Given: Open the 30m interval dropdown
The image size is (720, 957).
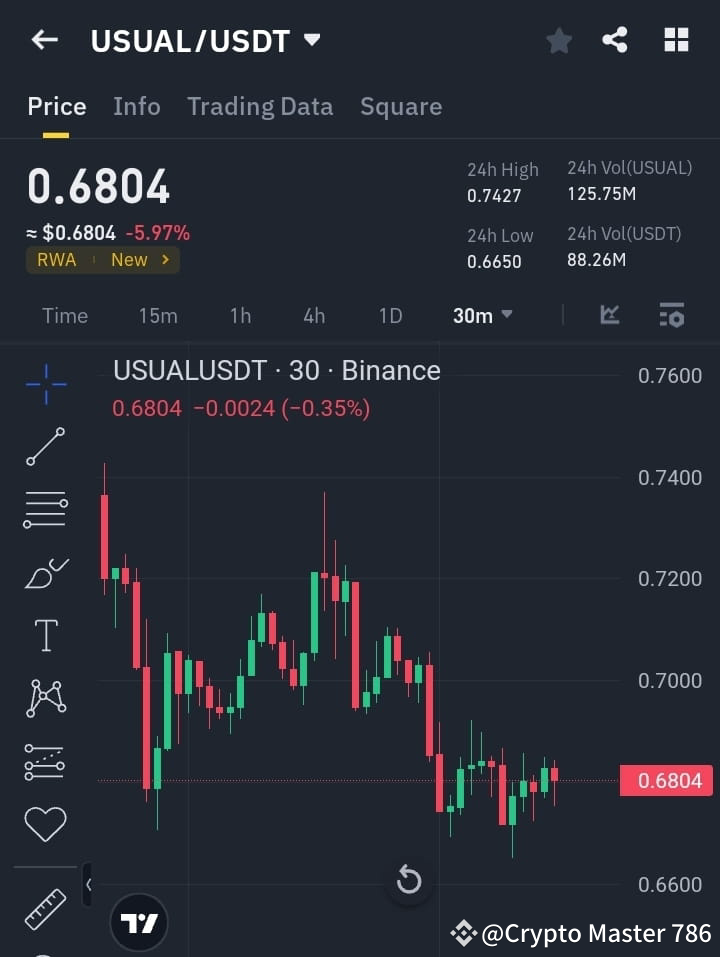Looking at the screenshot, I should coord(481,315).
